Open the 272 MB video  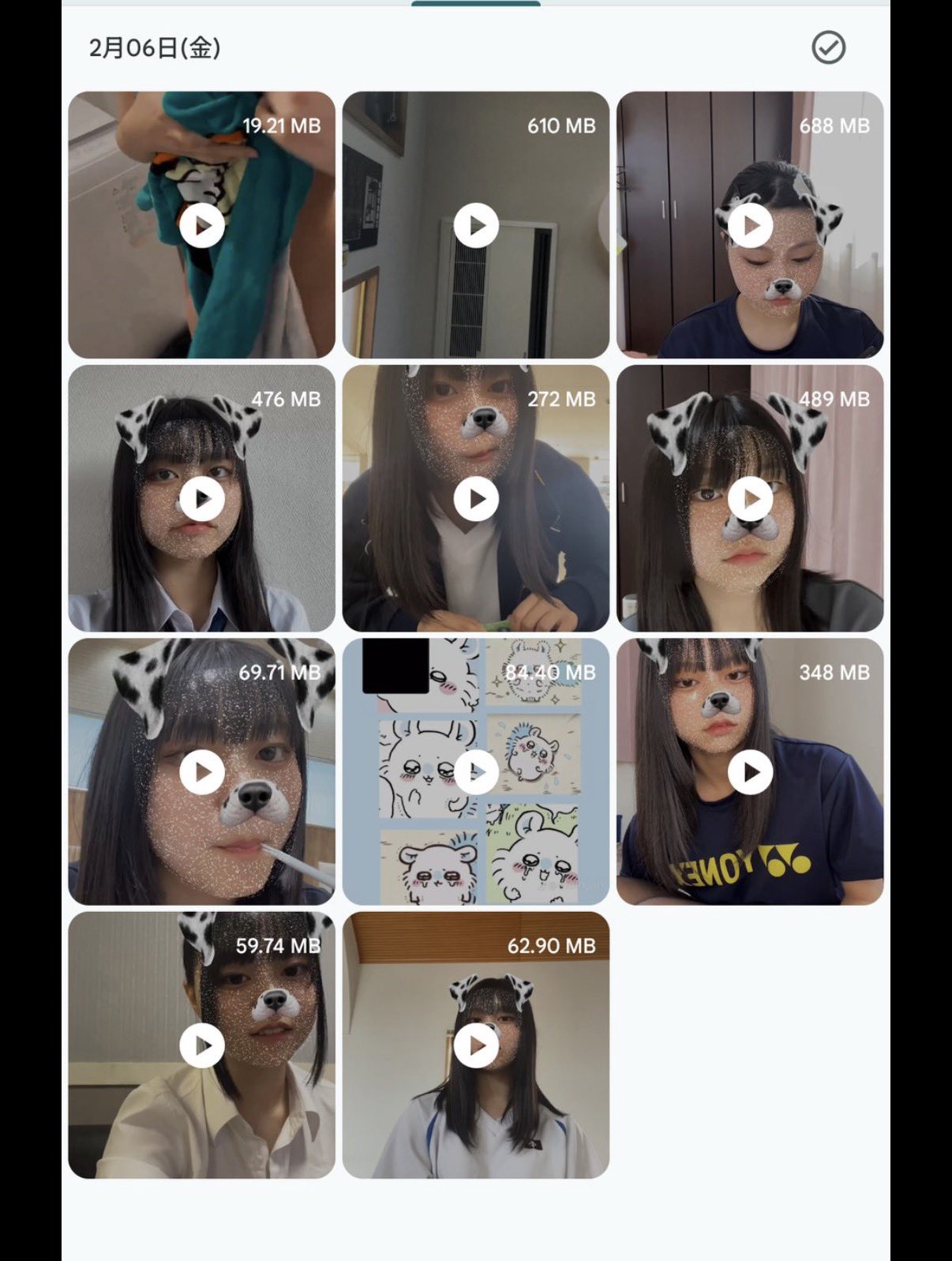(476, 499)
